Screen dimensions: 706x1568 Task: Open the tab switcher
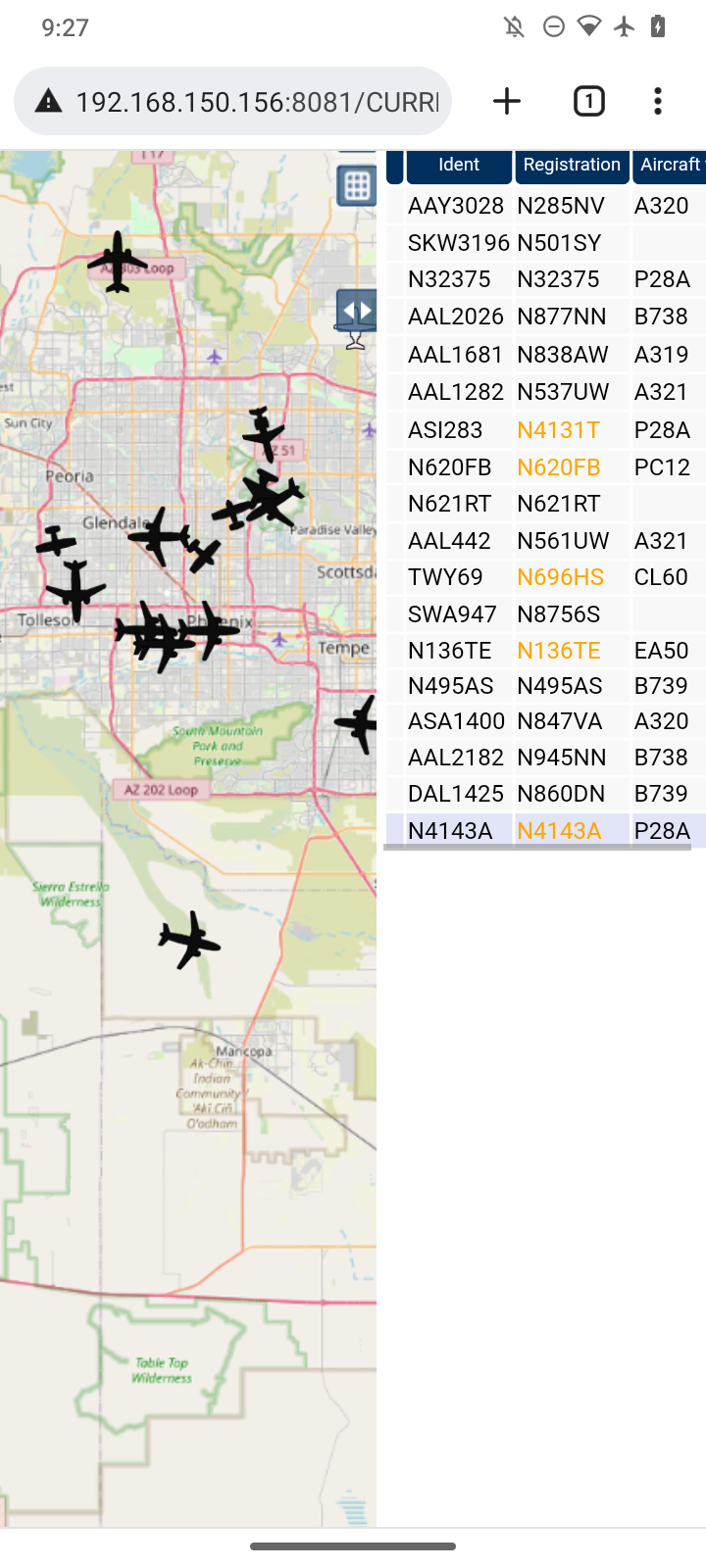[x=588, y=101]
